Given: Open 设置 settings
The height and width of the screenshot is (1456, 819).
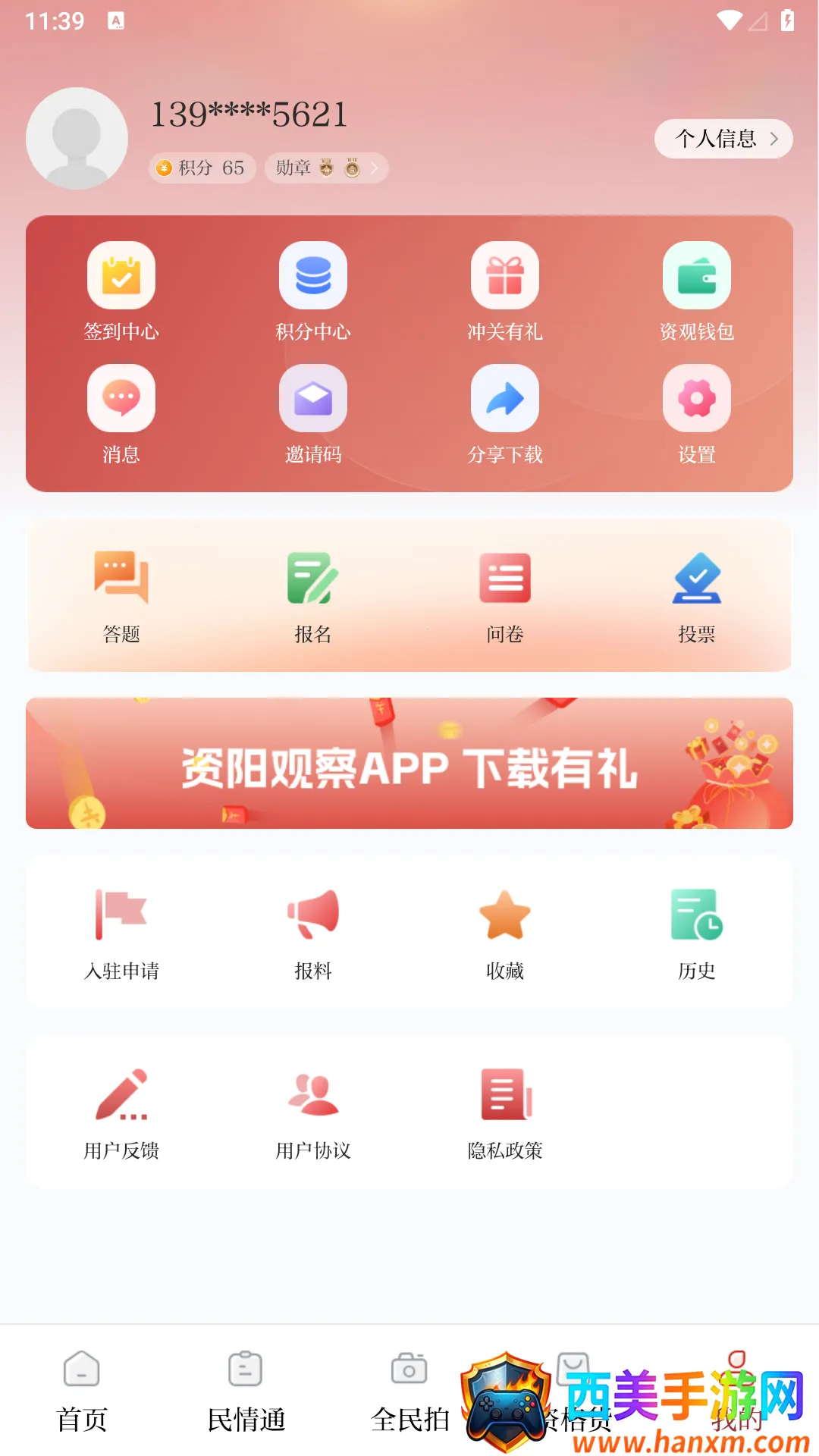Looking at the screenshot, I should tap(696, 413).
